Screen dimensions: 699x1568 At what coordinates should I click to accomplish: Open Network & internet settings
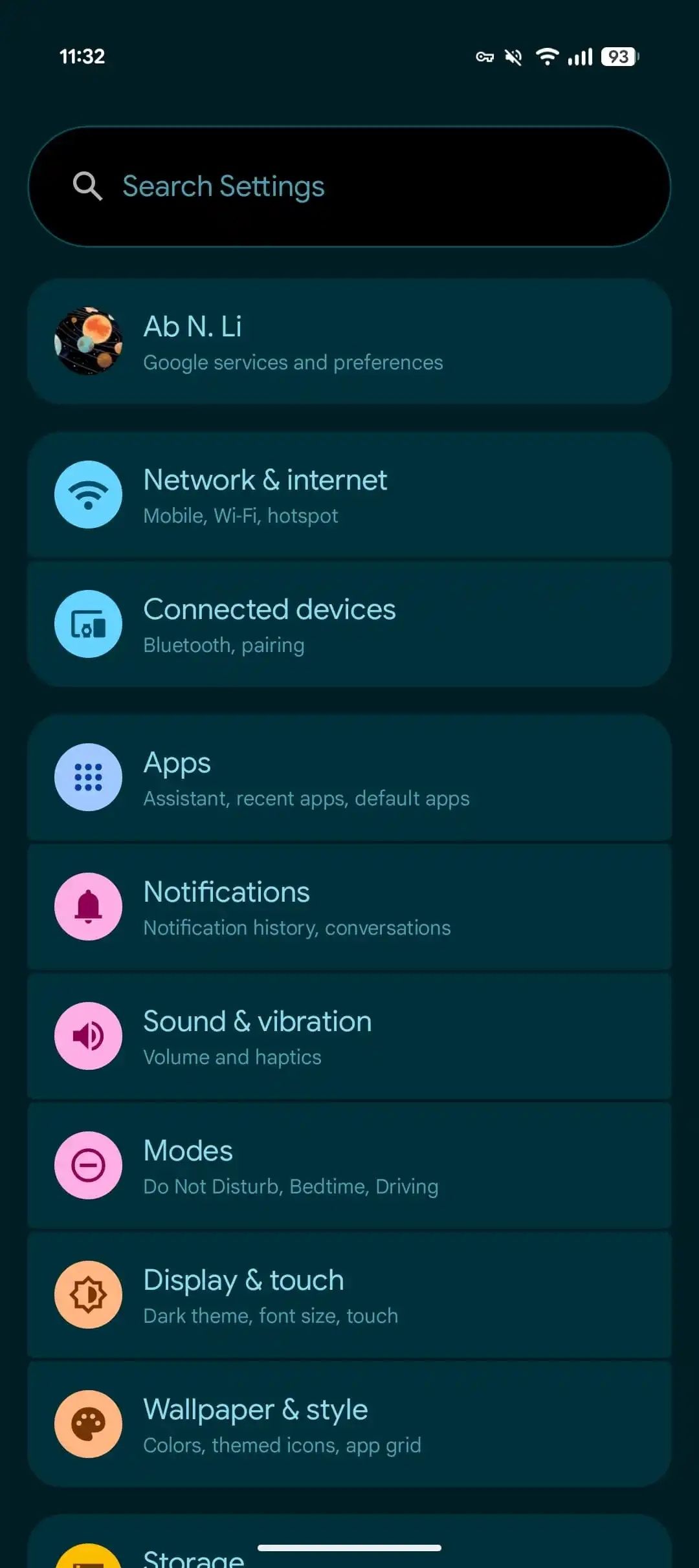pos(349,495)
